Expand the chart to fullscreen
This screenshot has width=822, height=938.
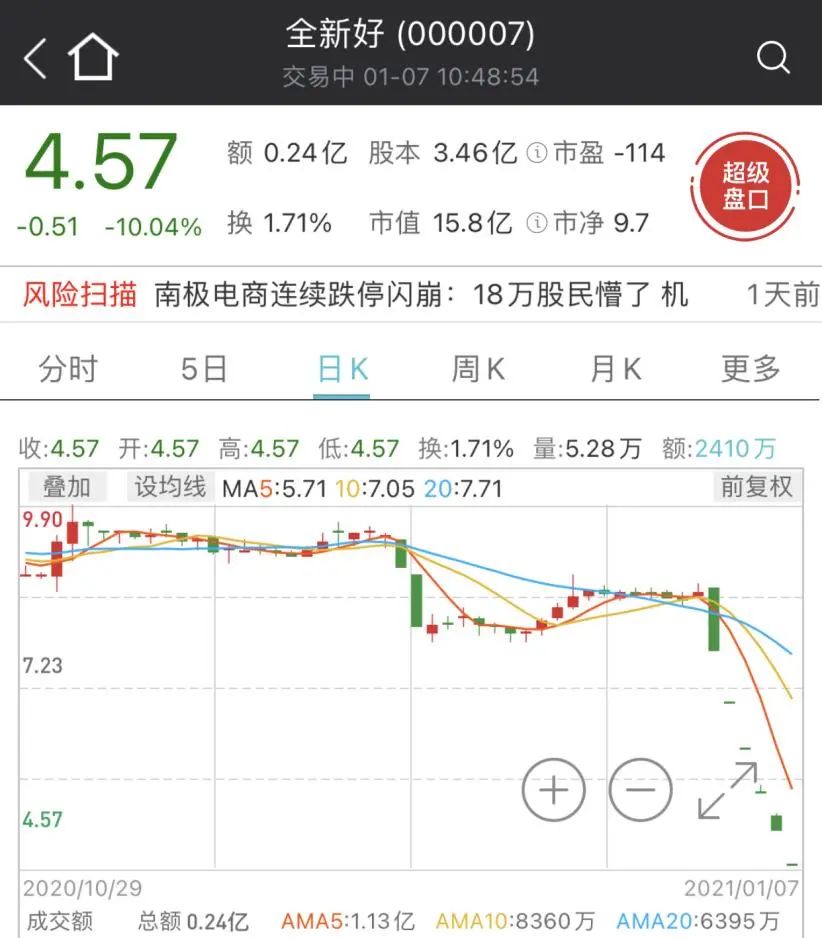pyautogui.click(x=728, y=791)
